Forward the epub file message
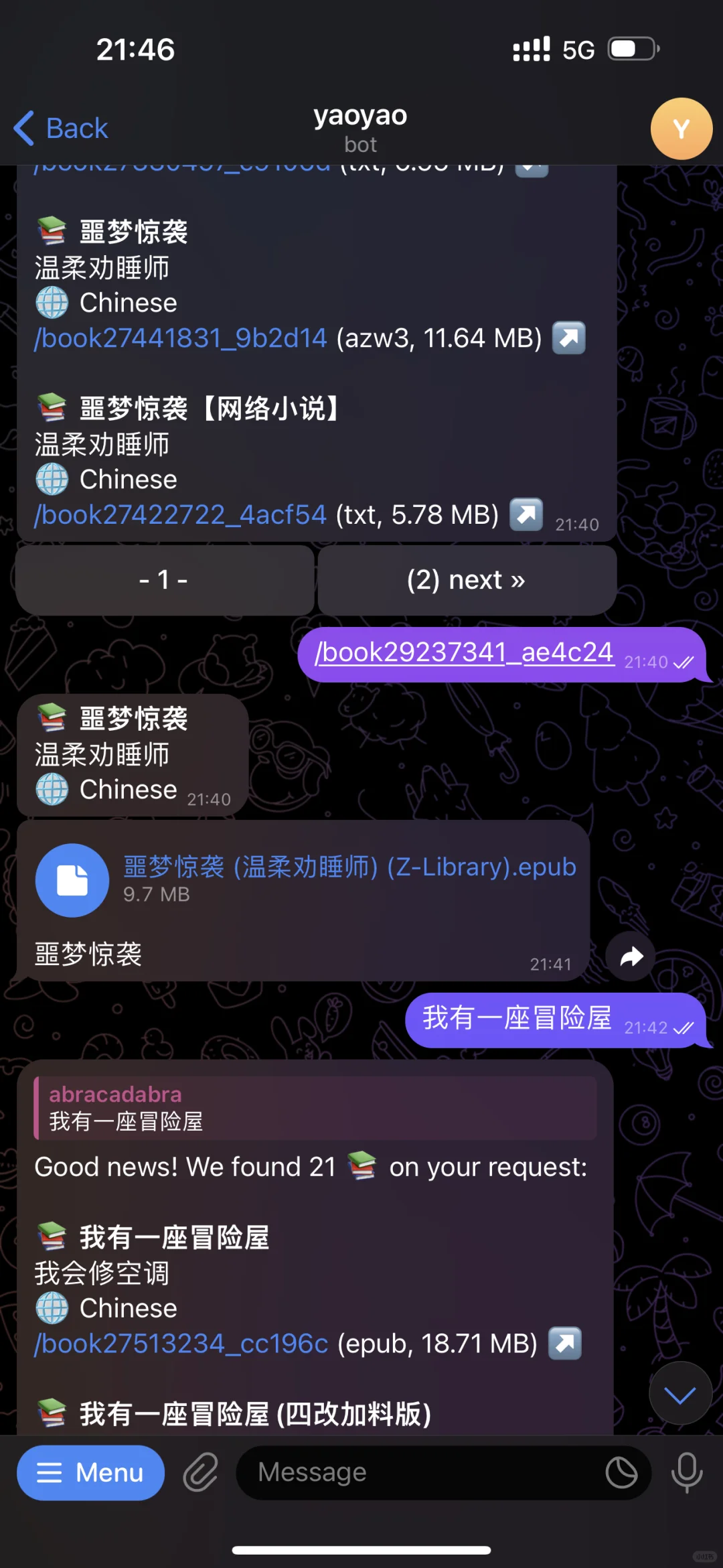Viewport: 723px width, 1568px height. coord(631,956)
